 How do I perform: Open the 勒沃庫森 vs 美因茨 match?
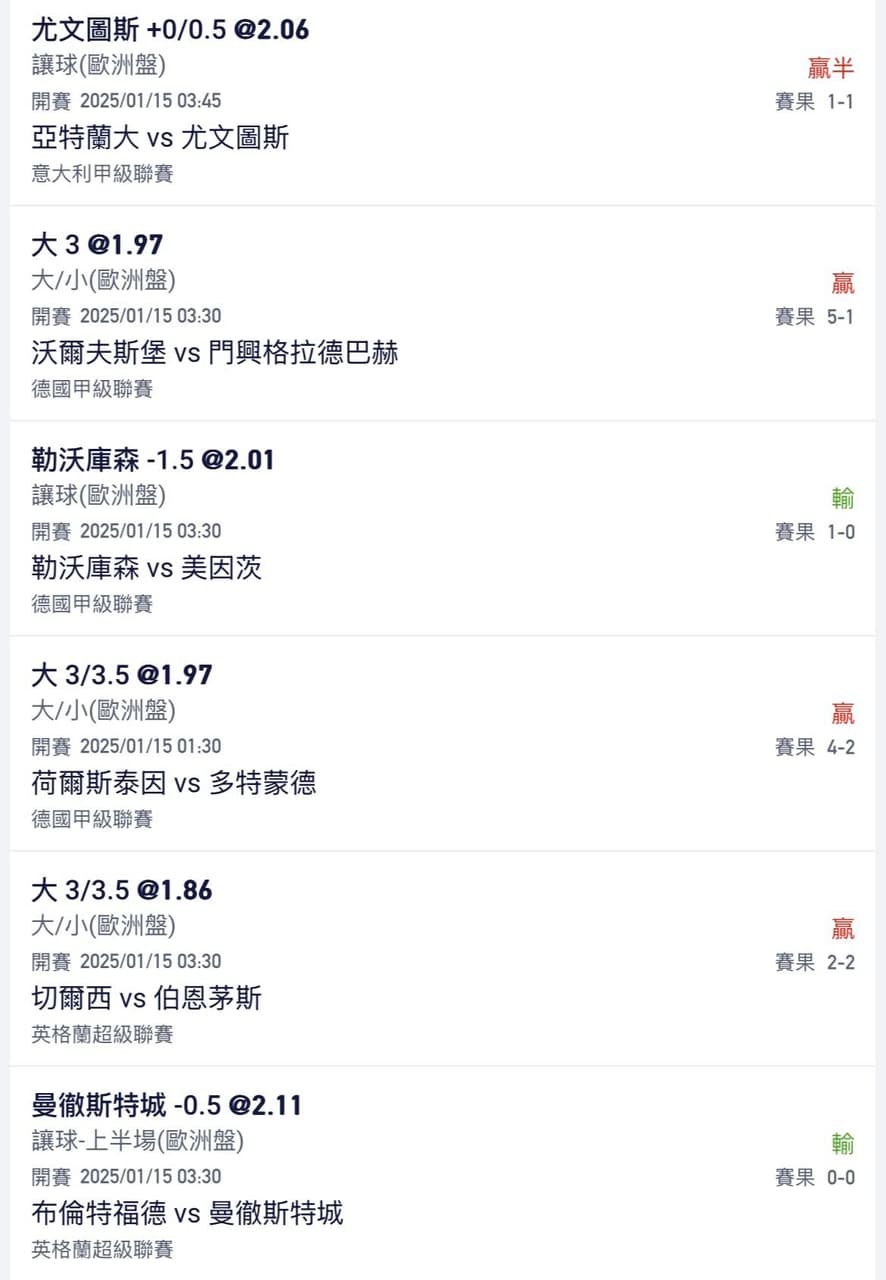point(152,568)
